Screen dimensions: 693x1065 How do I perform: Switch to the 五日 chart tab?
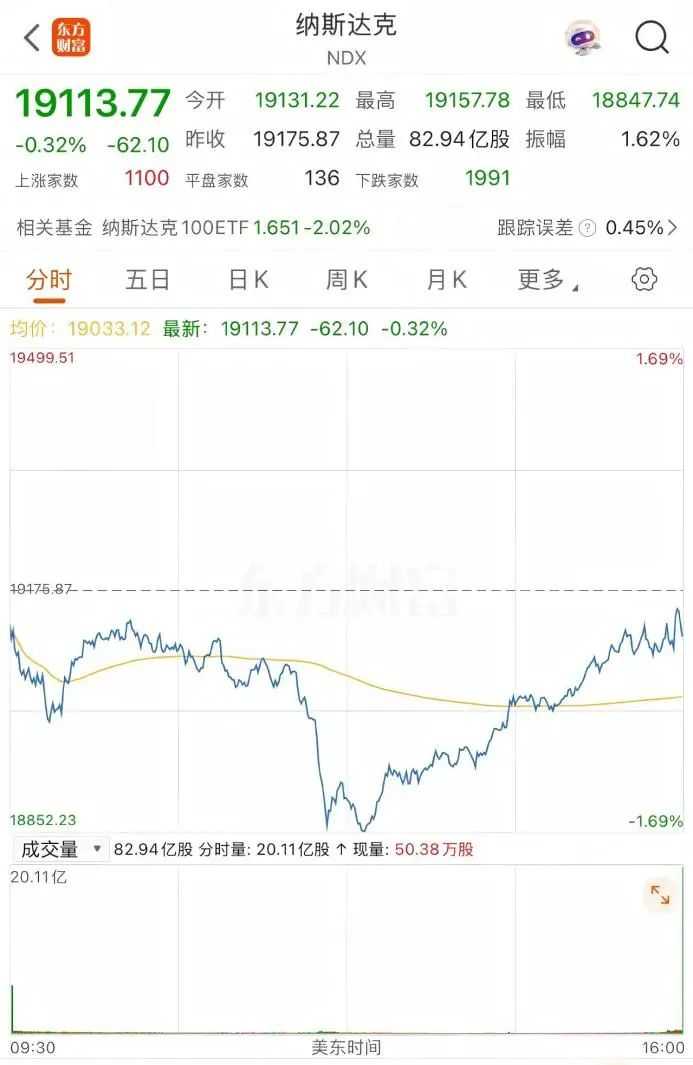(x=148, y=280)
